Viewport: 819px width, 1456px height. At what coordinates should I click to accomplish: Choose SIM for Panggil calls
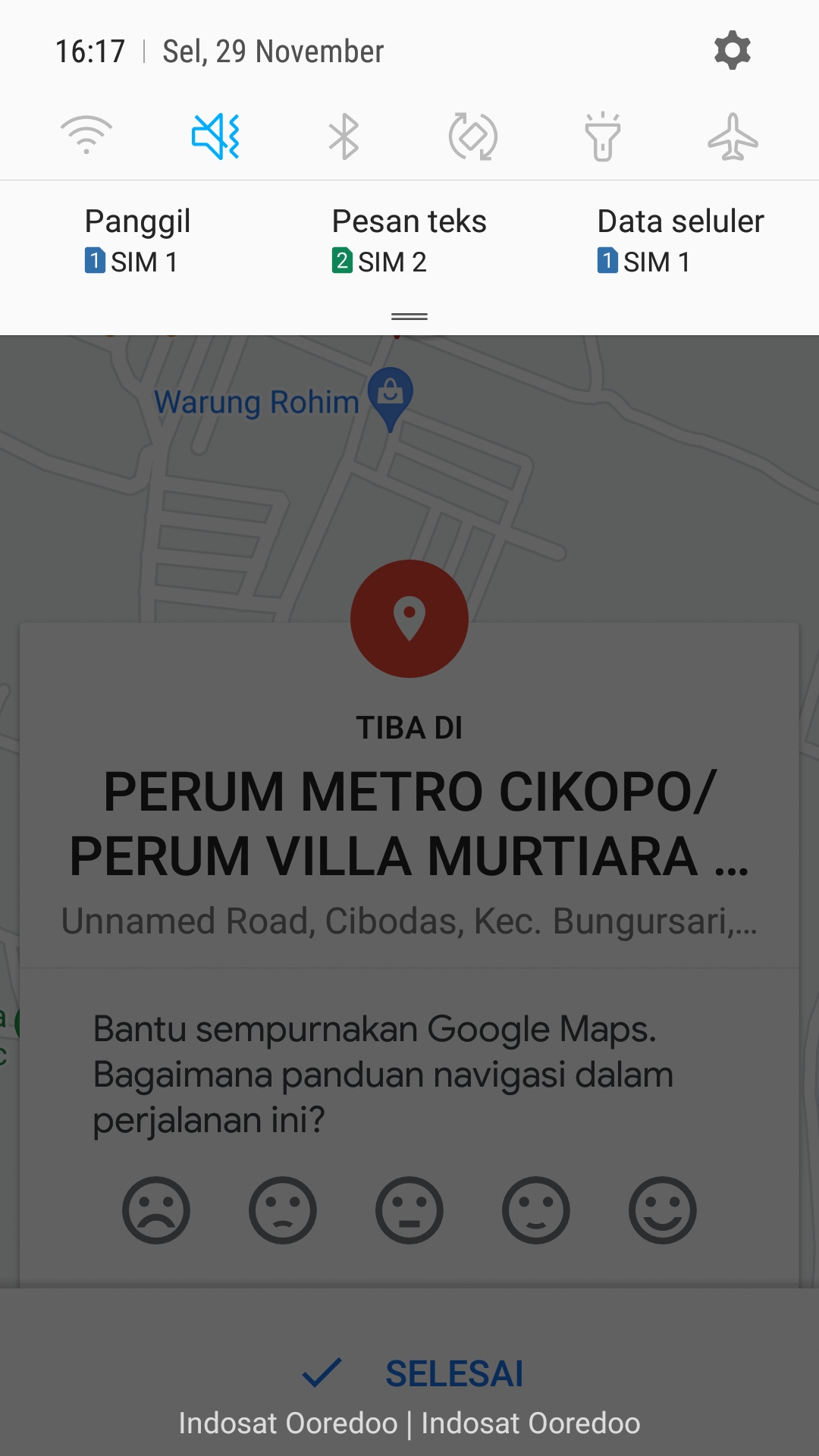click(137, 241)
